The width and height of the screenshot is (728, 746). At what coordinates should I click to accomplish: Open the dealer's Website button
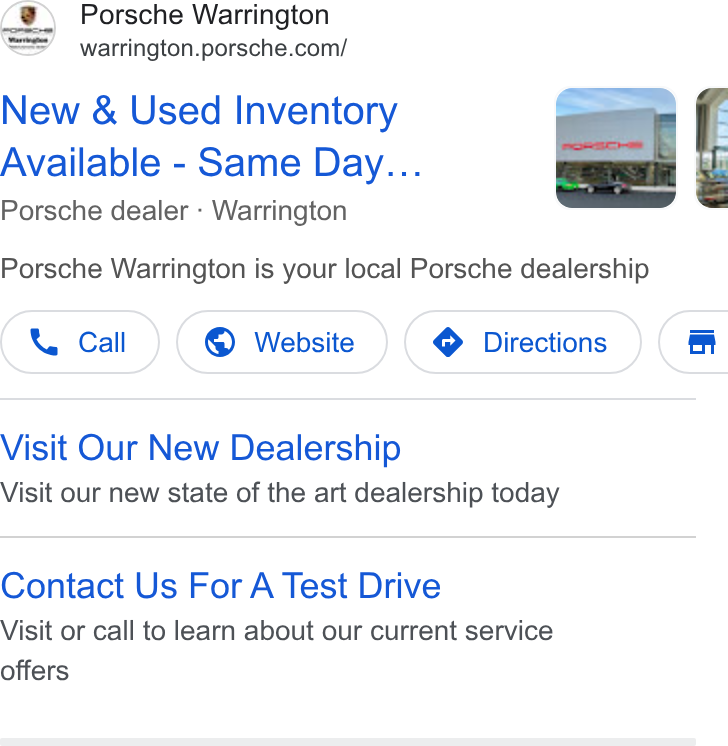[282, 342]
